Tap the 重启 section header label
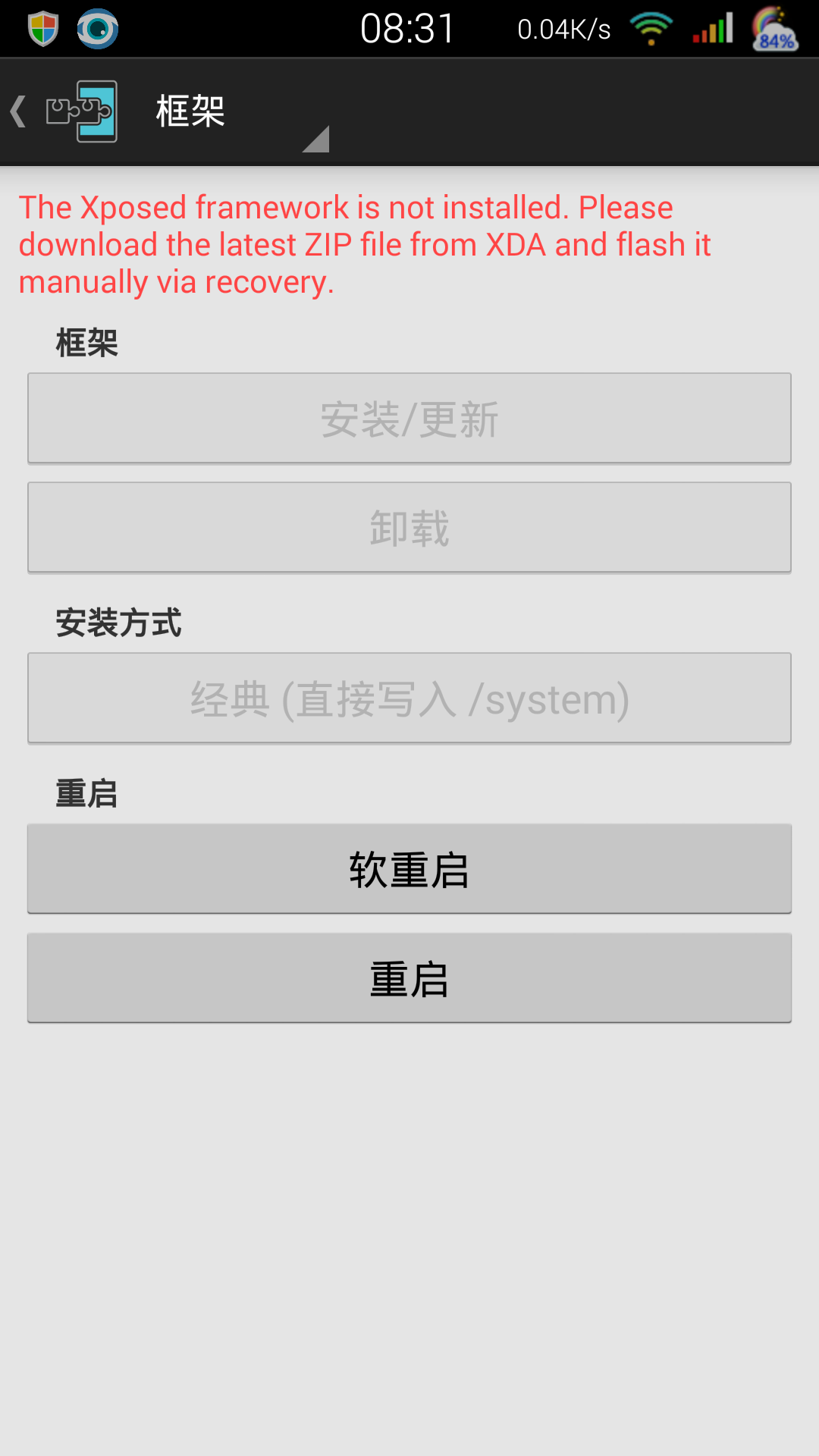Image resolution: width=819 pixels, height=1456 pixels. point(85,793)
